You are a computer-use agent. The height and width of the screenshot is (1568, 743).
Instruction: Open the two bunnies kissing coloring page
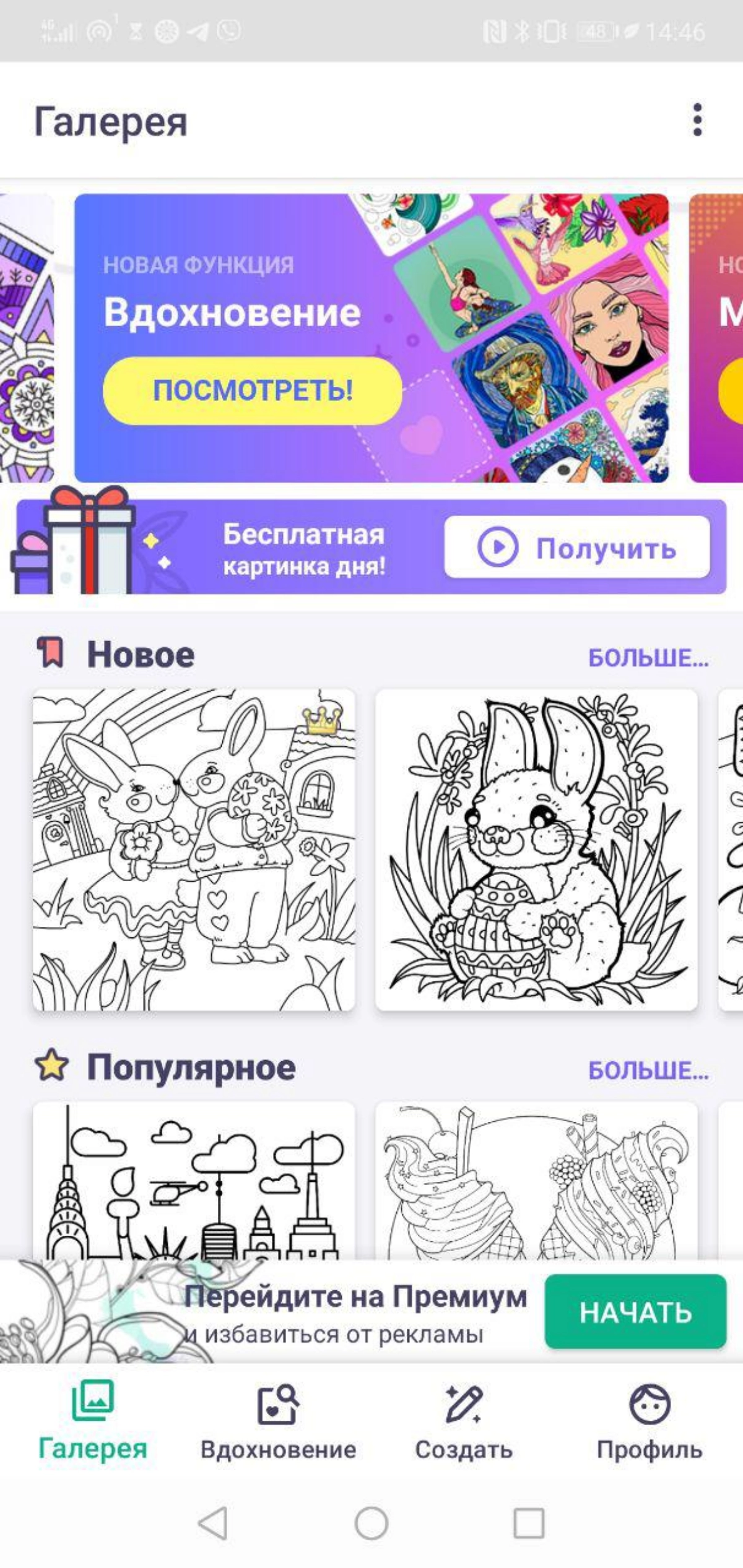(x=194, y=849)
